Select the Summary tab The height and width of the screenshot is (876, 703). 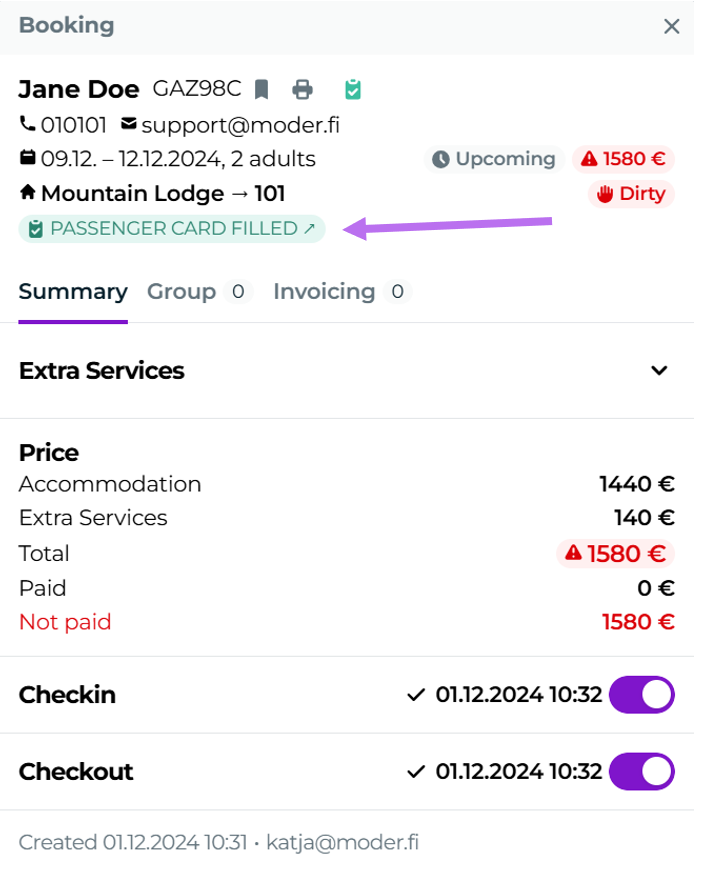(x=73, y=292)
